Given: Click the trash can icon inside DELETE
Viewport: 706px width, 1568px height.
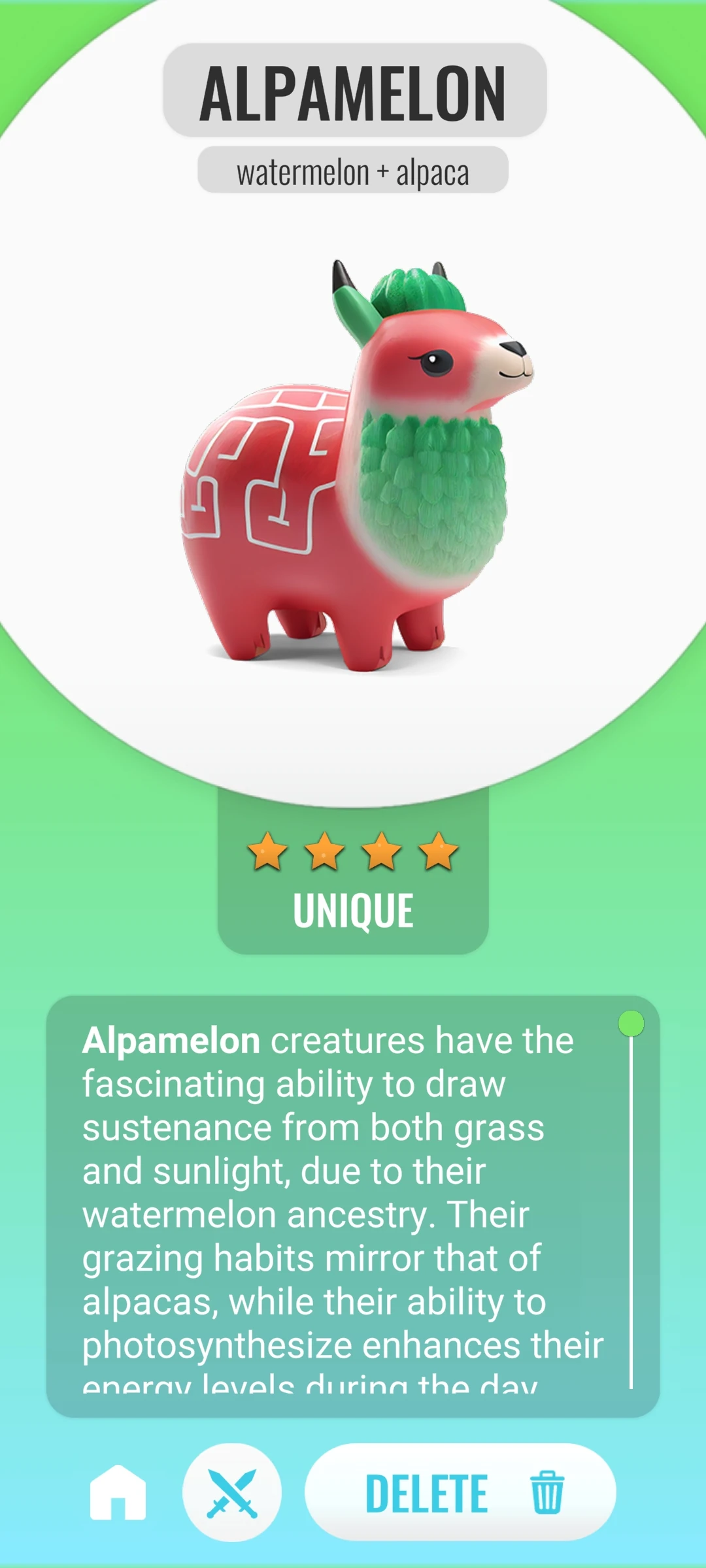Looking at the screenshot, I should click(546, 1492).
